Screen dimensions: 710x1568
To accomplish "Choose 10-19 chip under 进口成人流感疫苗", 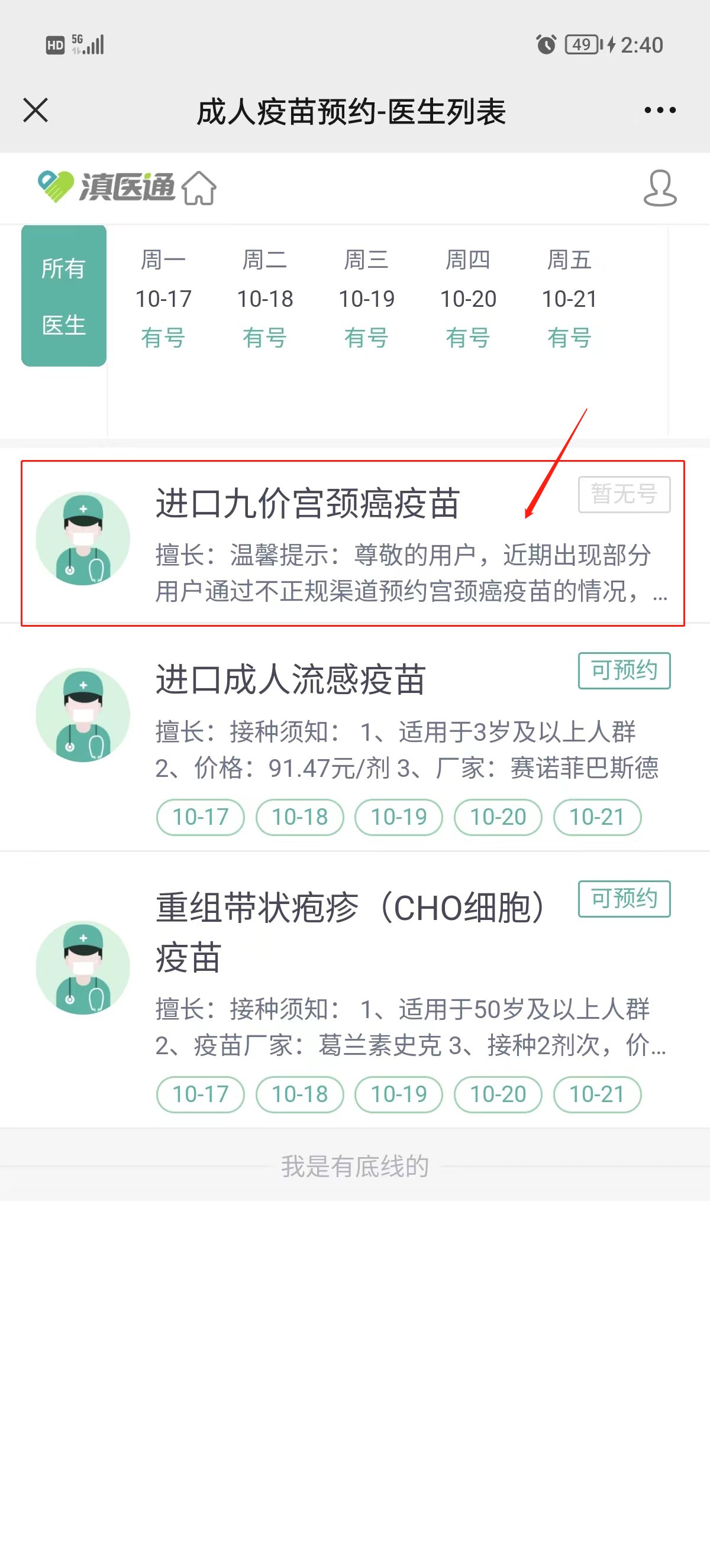I will pos(399,817).
